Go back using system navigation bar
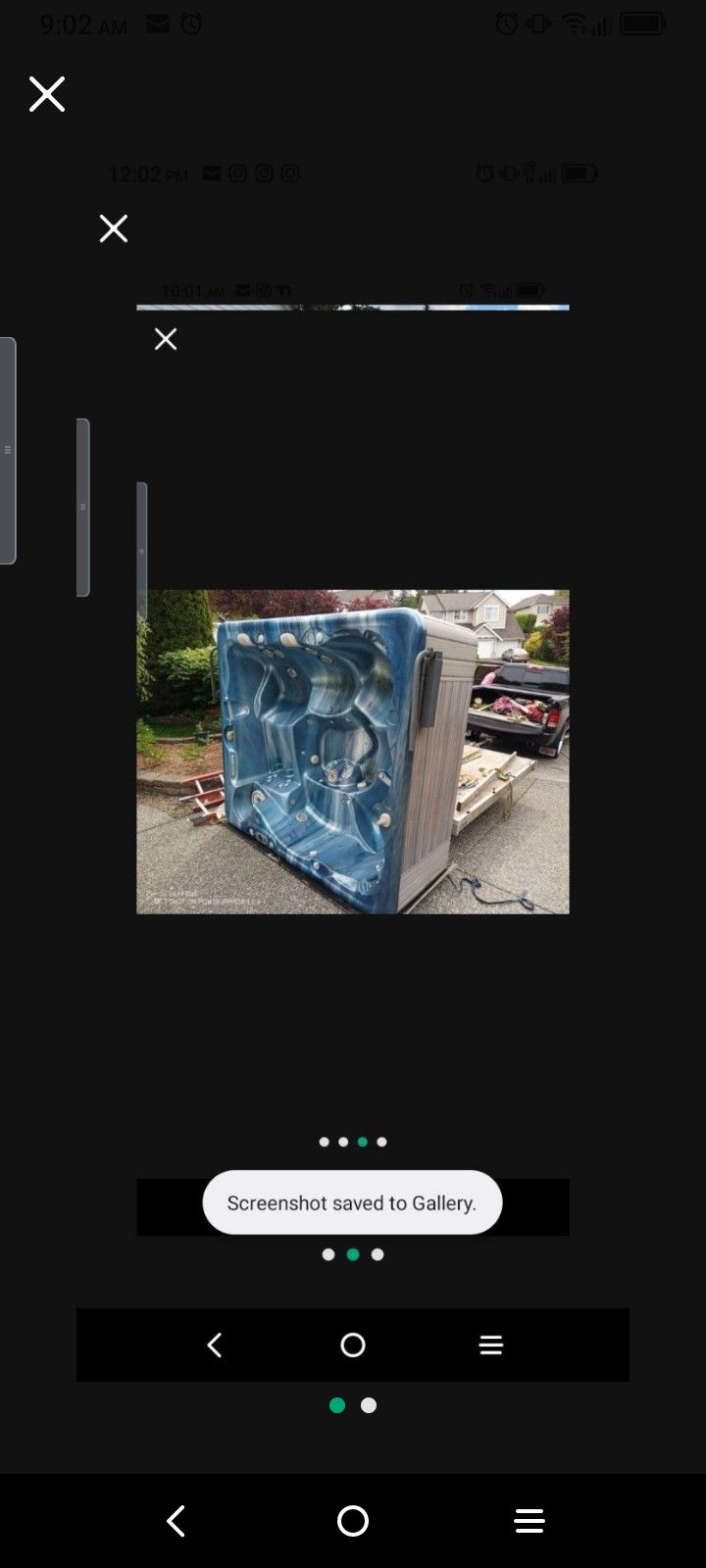The image size is (706, 1568). pyautogui.click(x=176, y=1521)
